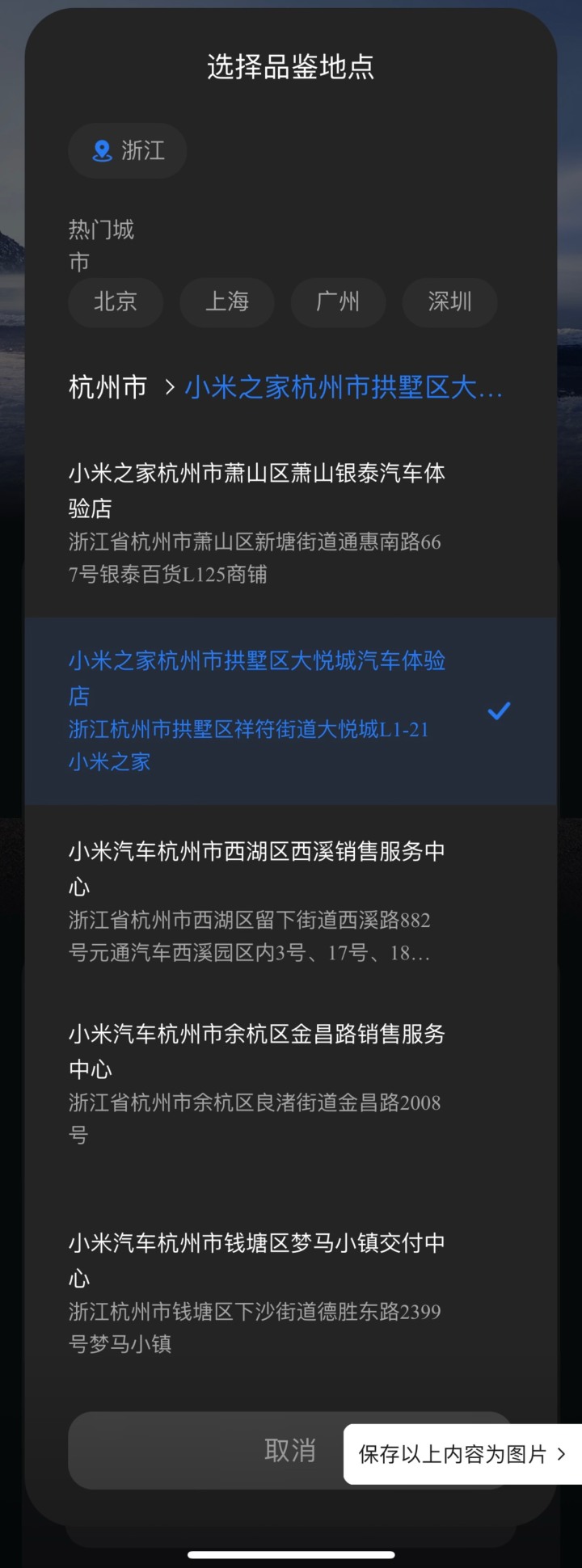Viewport: 582px width, 1568px height.
Task: Select hot city 上海
Action: [227, 302]
